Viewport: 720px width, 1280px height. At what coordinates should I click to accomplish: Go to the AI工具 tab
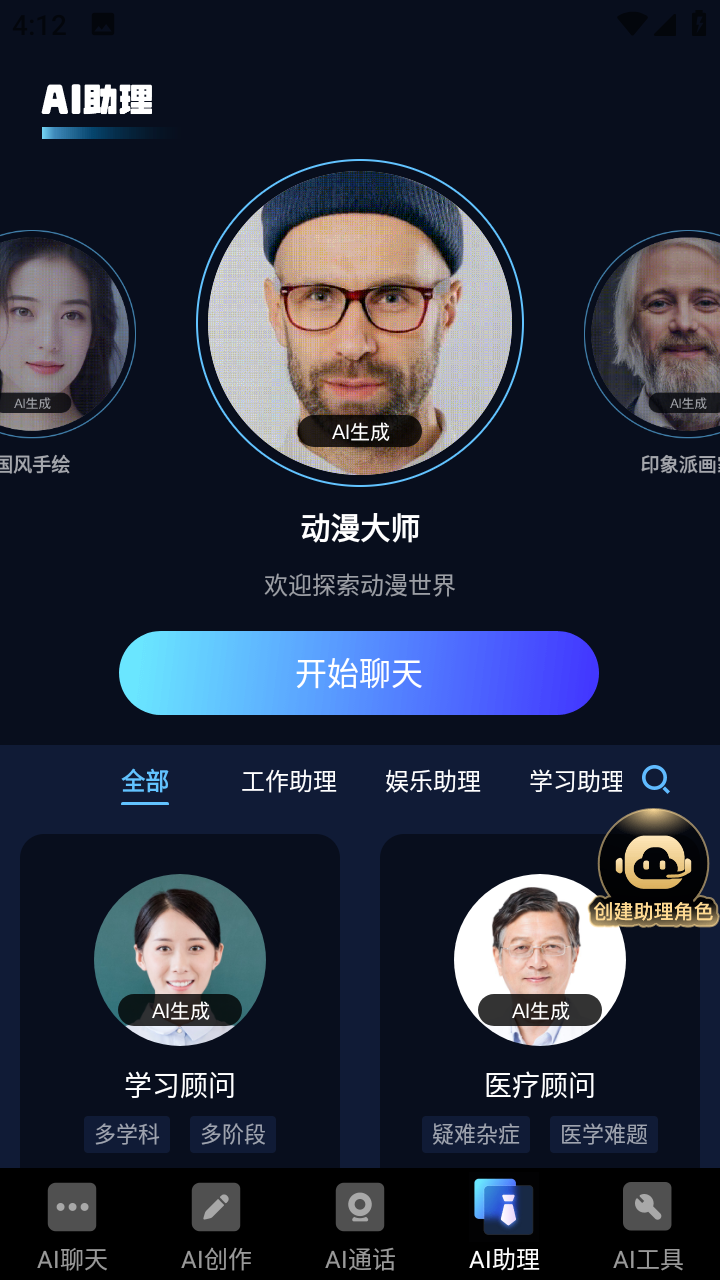pyautogui.click(x=648, y=1225)
